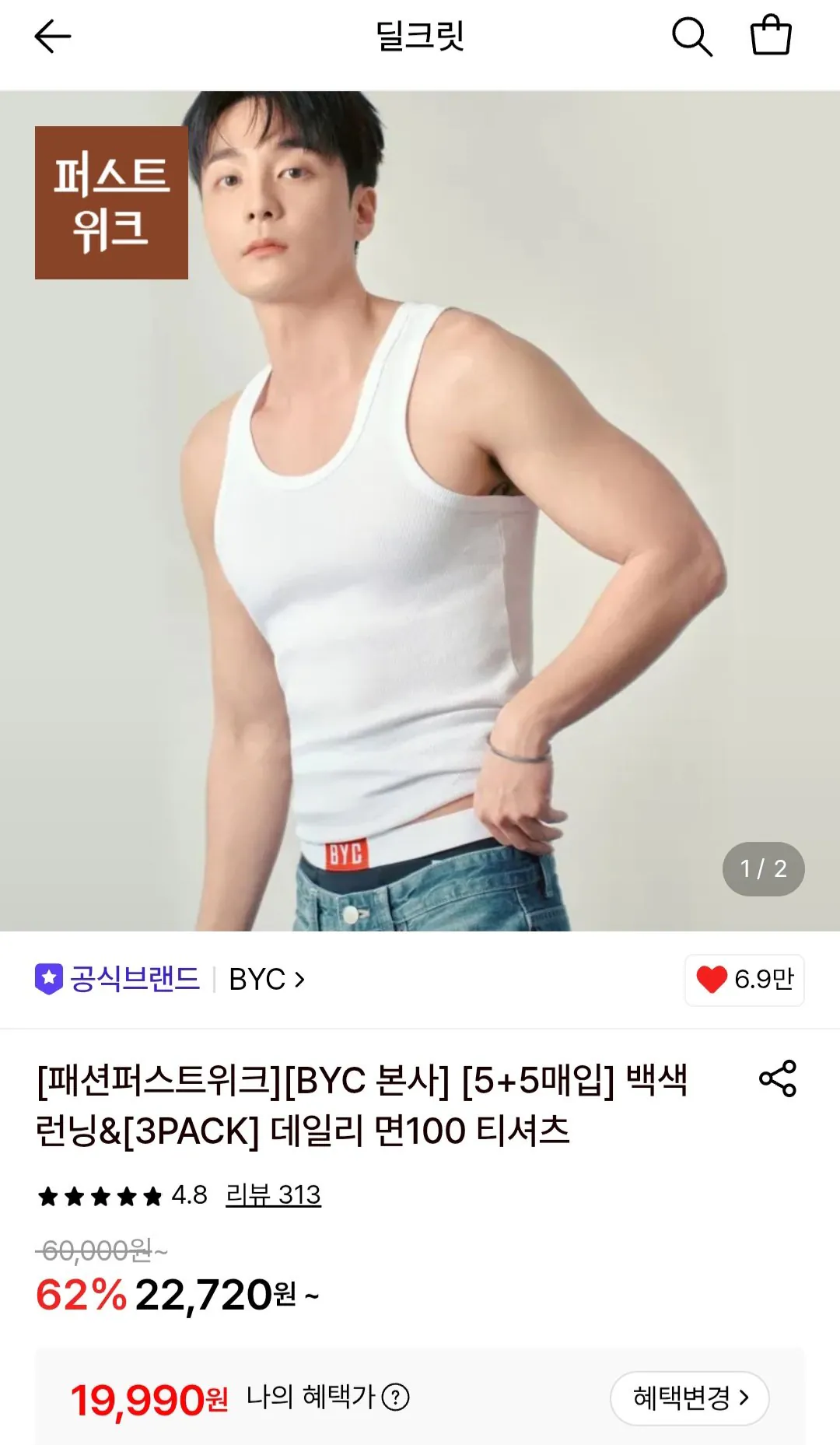
Task: Open the product photo in full view
Action: coord(420,511)
